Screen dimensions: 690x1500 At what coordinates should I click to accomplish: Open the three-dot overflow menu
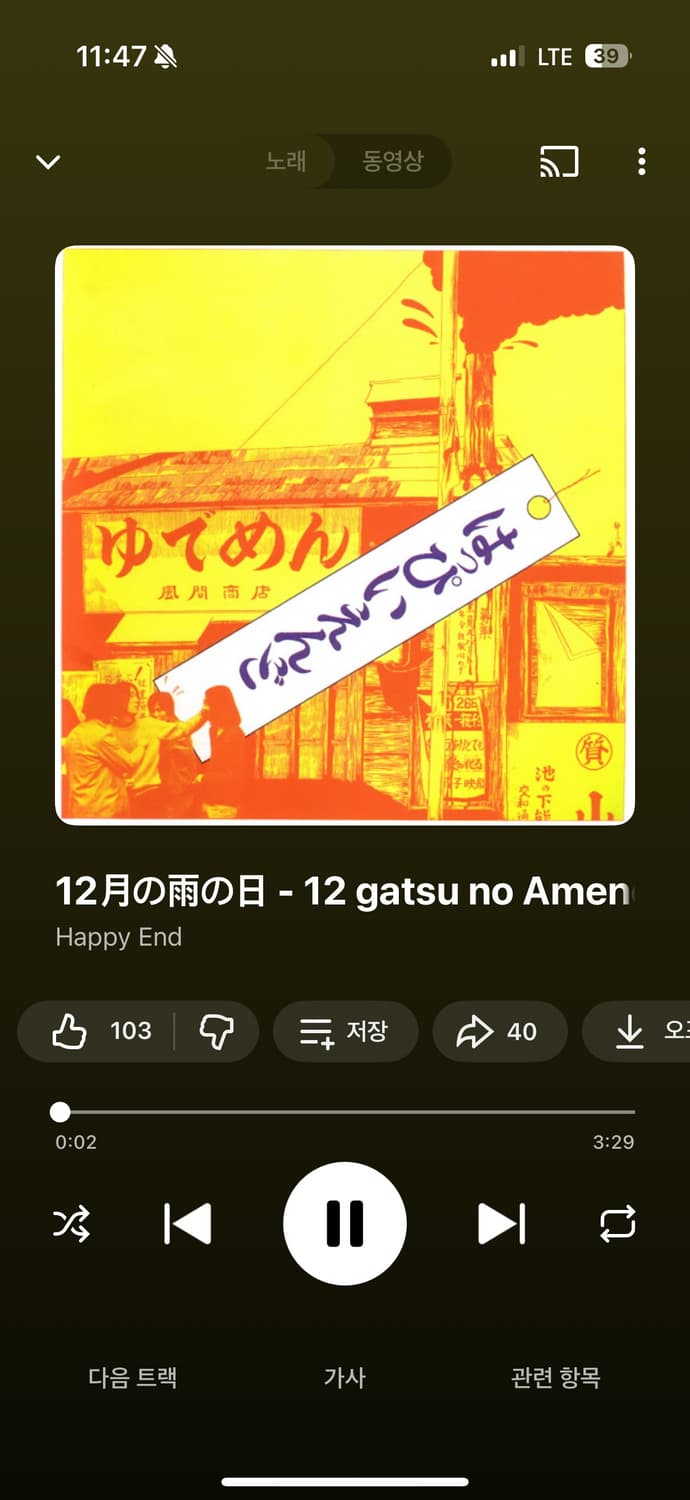(641, 161)
